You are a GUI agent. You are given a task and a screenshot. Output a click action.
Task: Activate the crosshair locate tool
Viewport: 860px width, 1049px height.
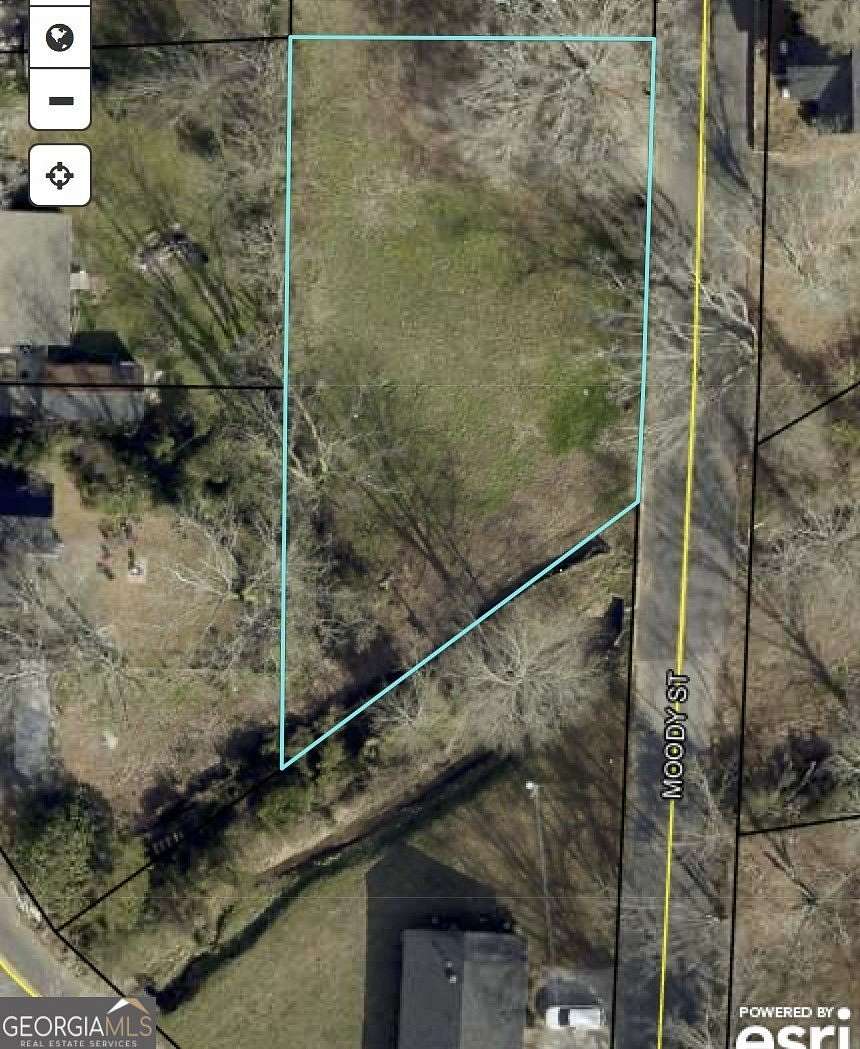59,174
